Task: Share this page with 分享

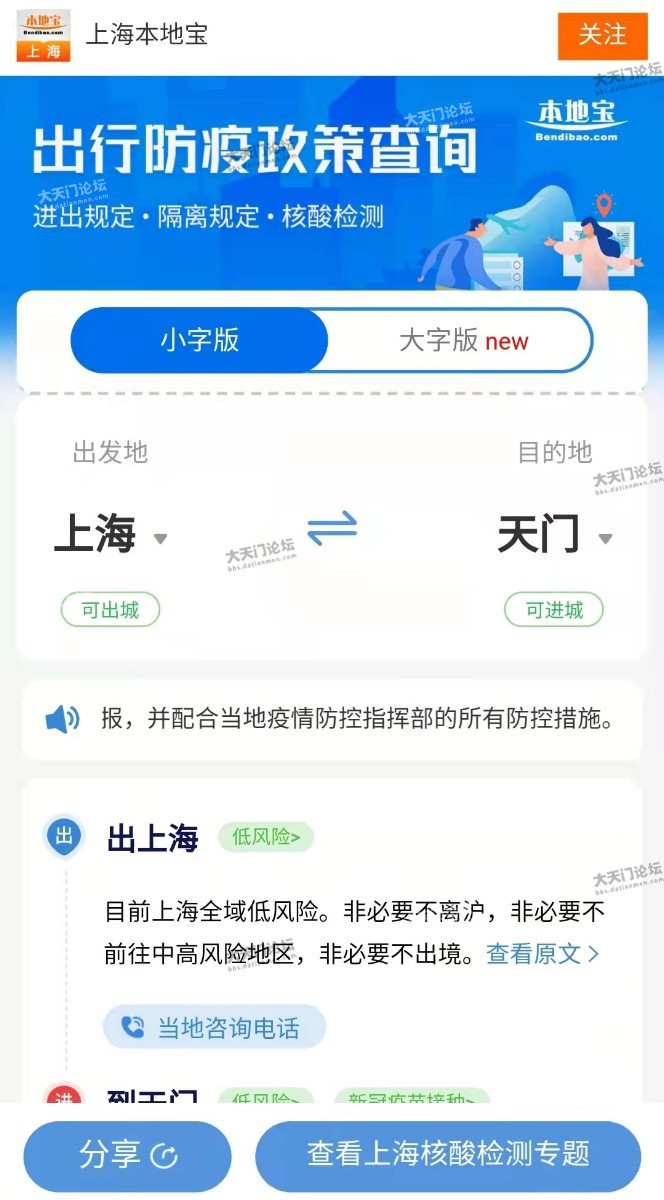Action: coord(127,1156)
